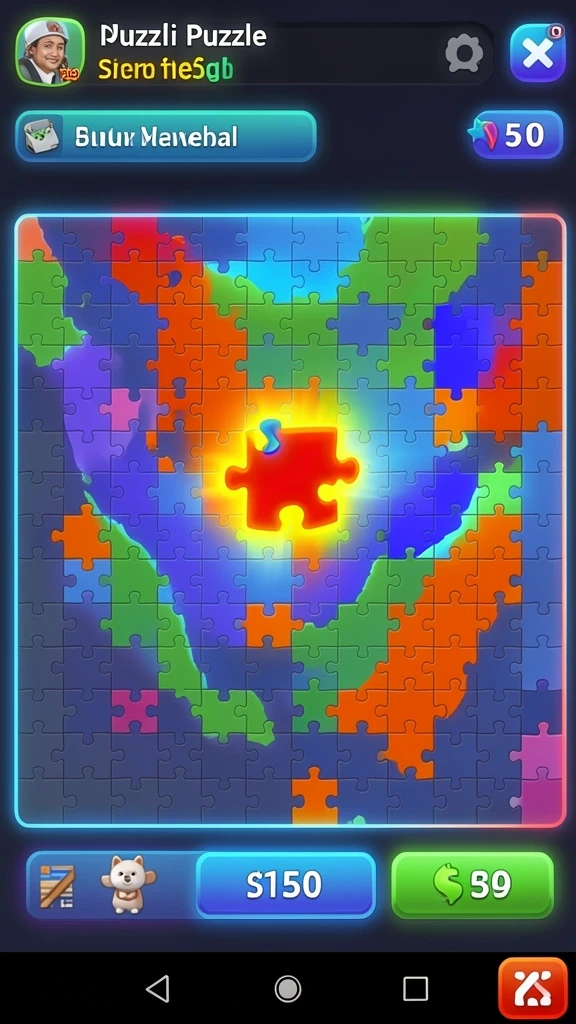
Task: Tap the blue S150 button
Action: pos(285,885)
